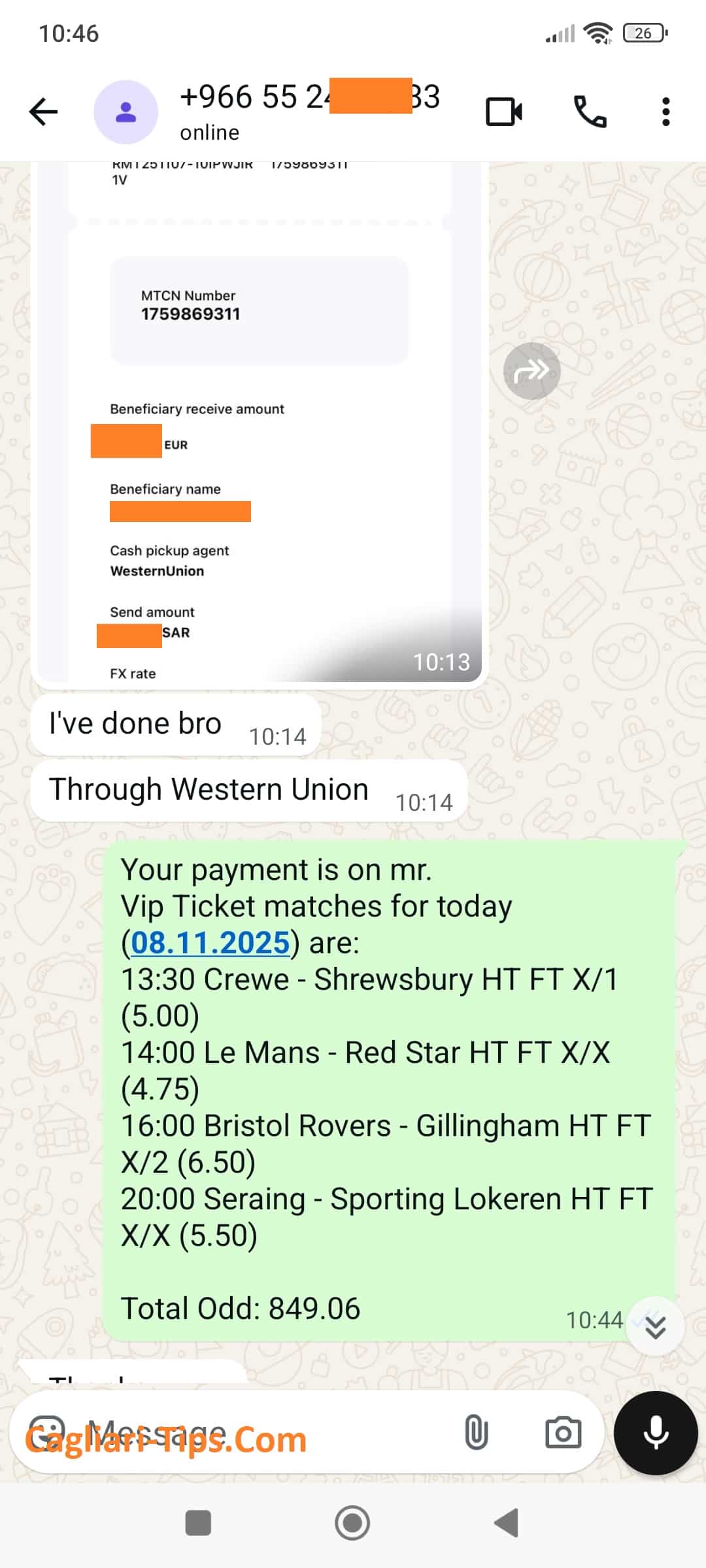Open the emoji picker

tap(48, 1433)
